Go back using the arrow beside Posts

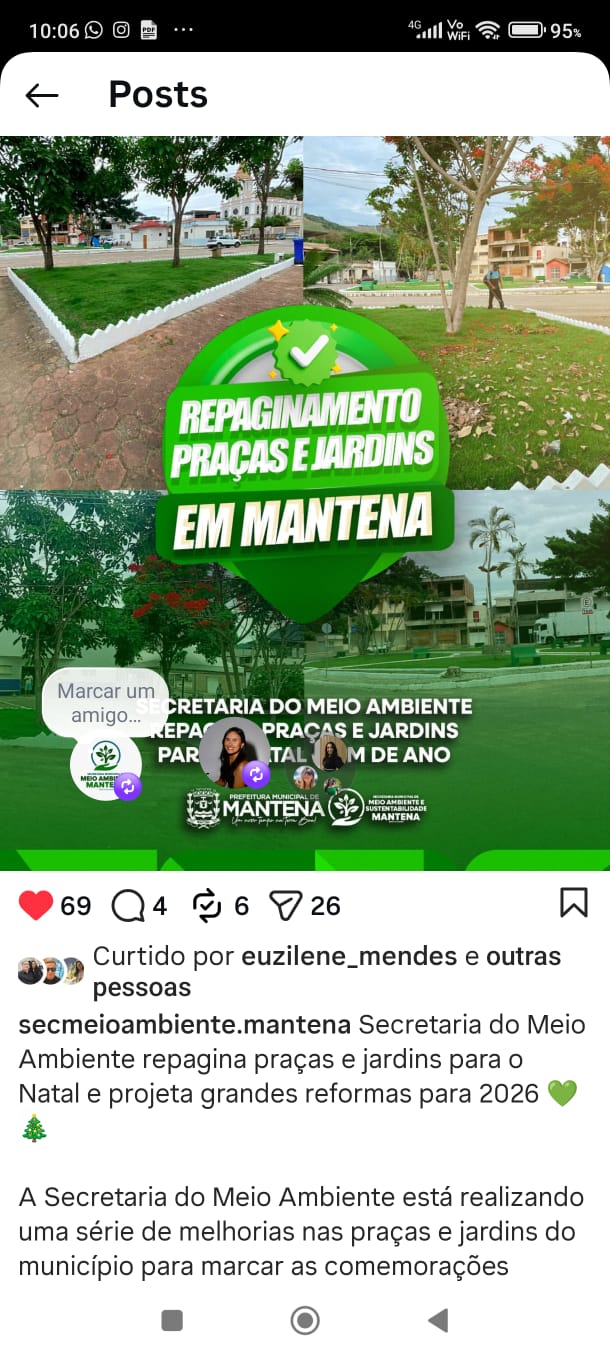click(42, 95)
